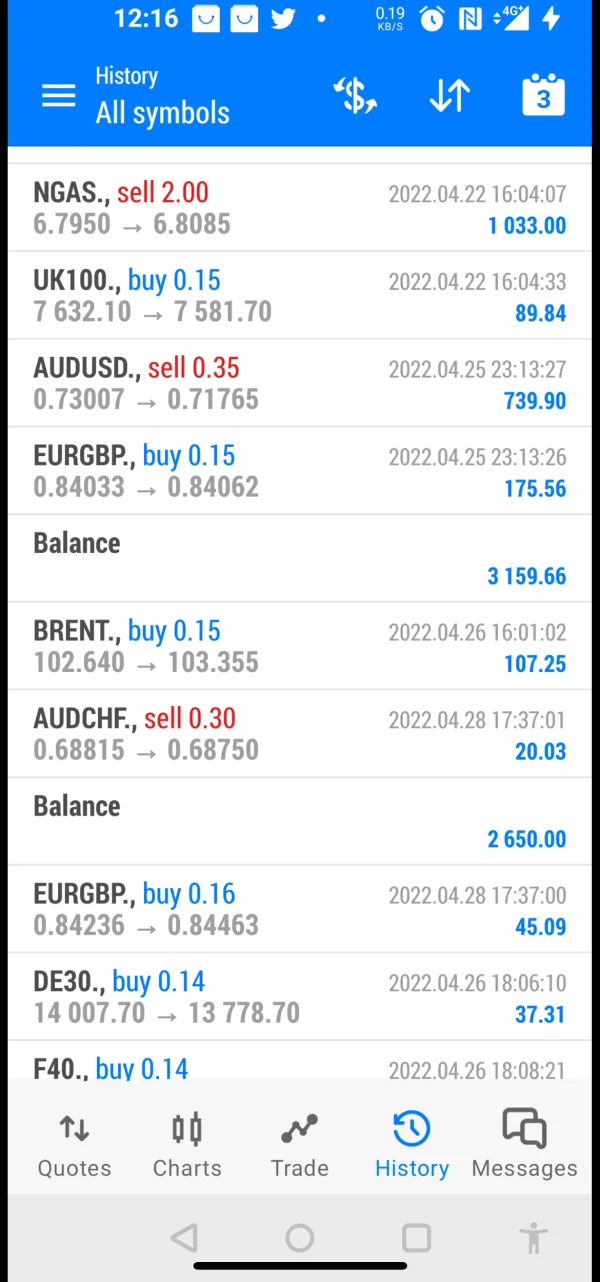Screen dimensions: 600x1282
Task: Open the hamburger drawer menu
Action: coord(58,96)
